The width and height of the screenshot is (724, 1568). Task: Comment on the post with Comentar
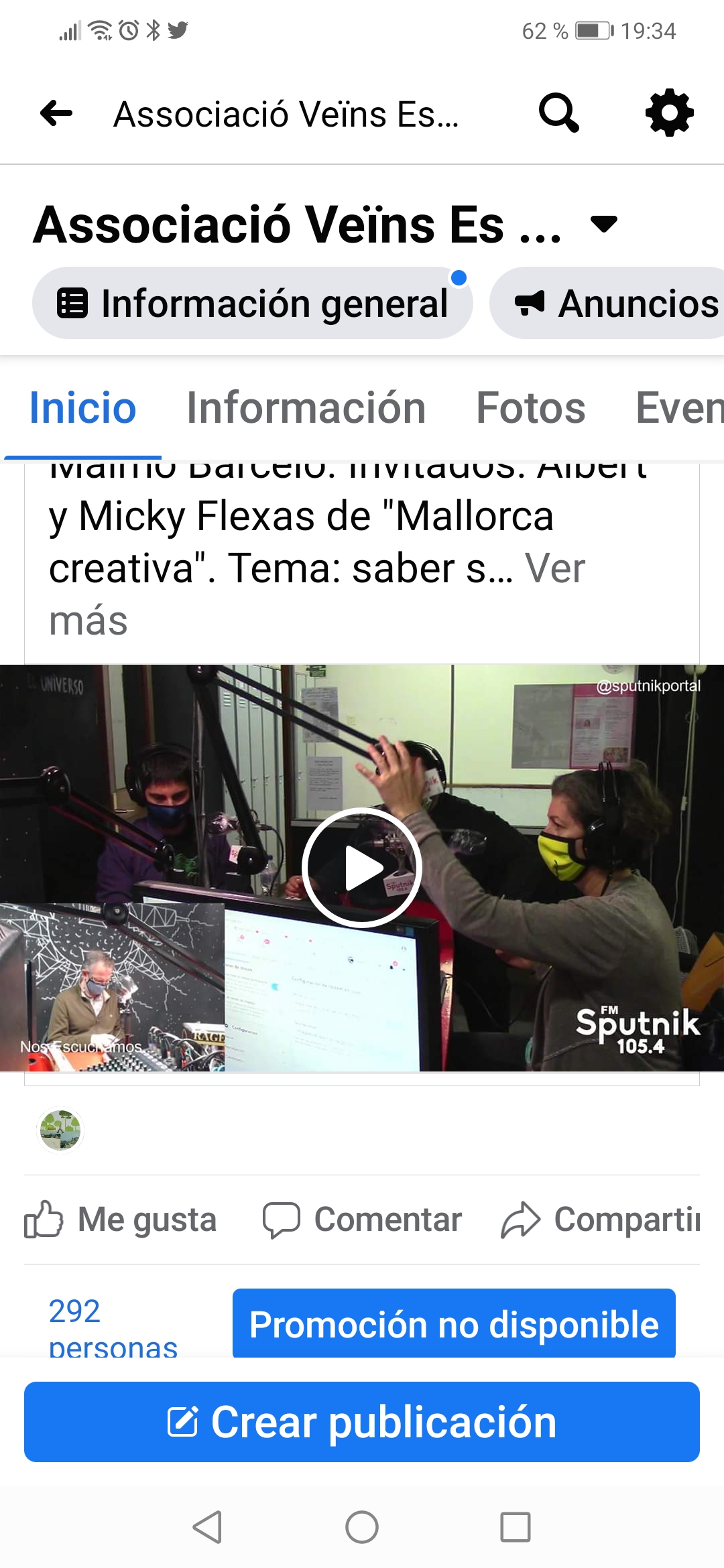click(x=362, y=1220)
